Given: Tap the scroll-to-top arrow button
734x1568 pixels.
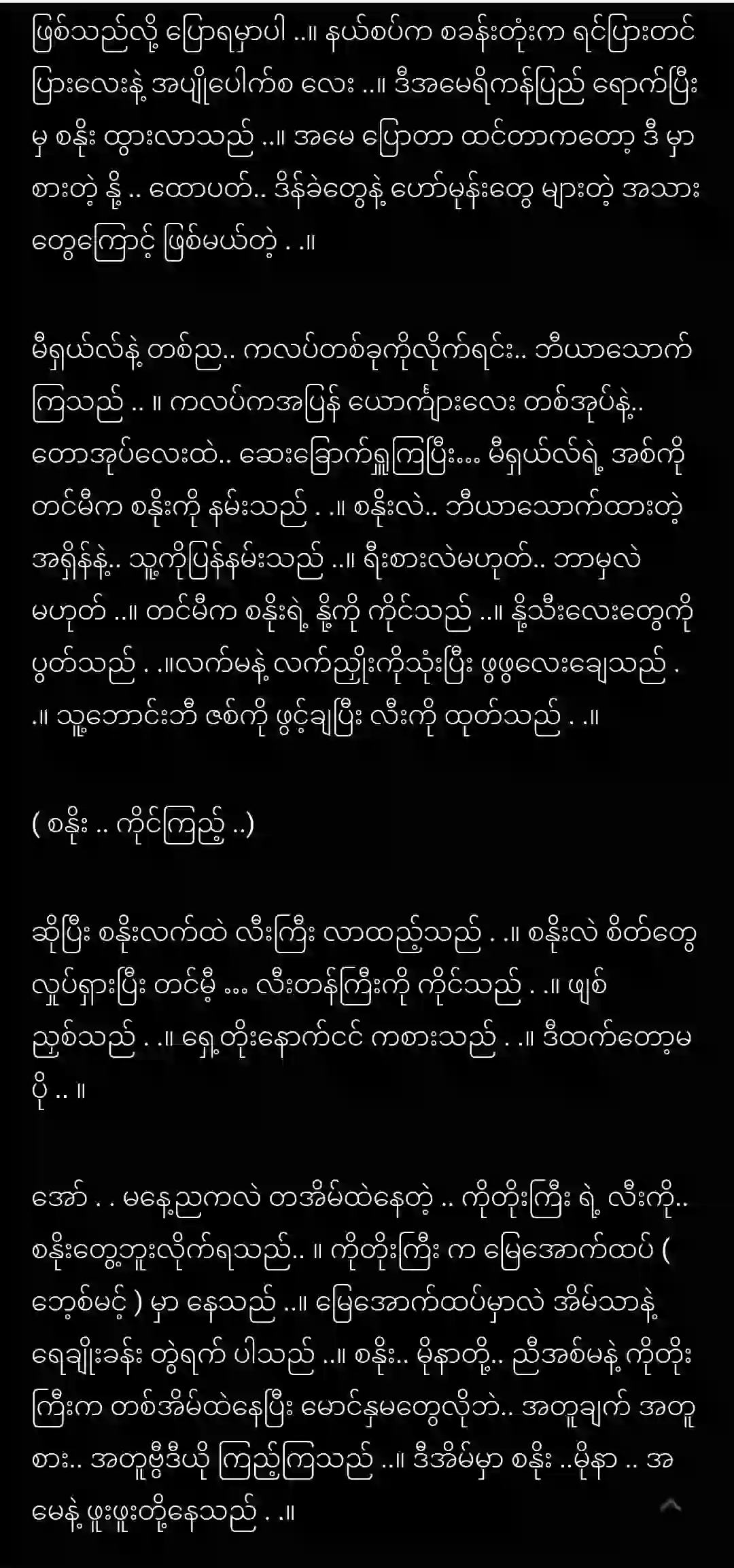Looking at the screenshot, I should click(670, 1506).
